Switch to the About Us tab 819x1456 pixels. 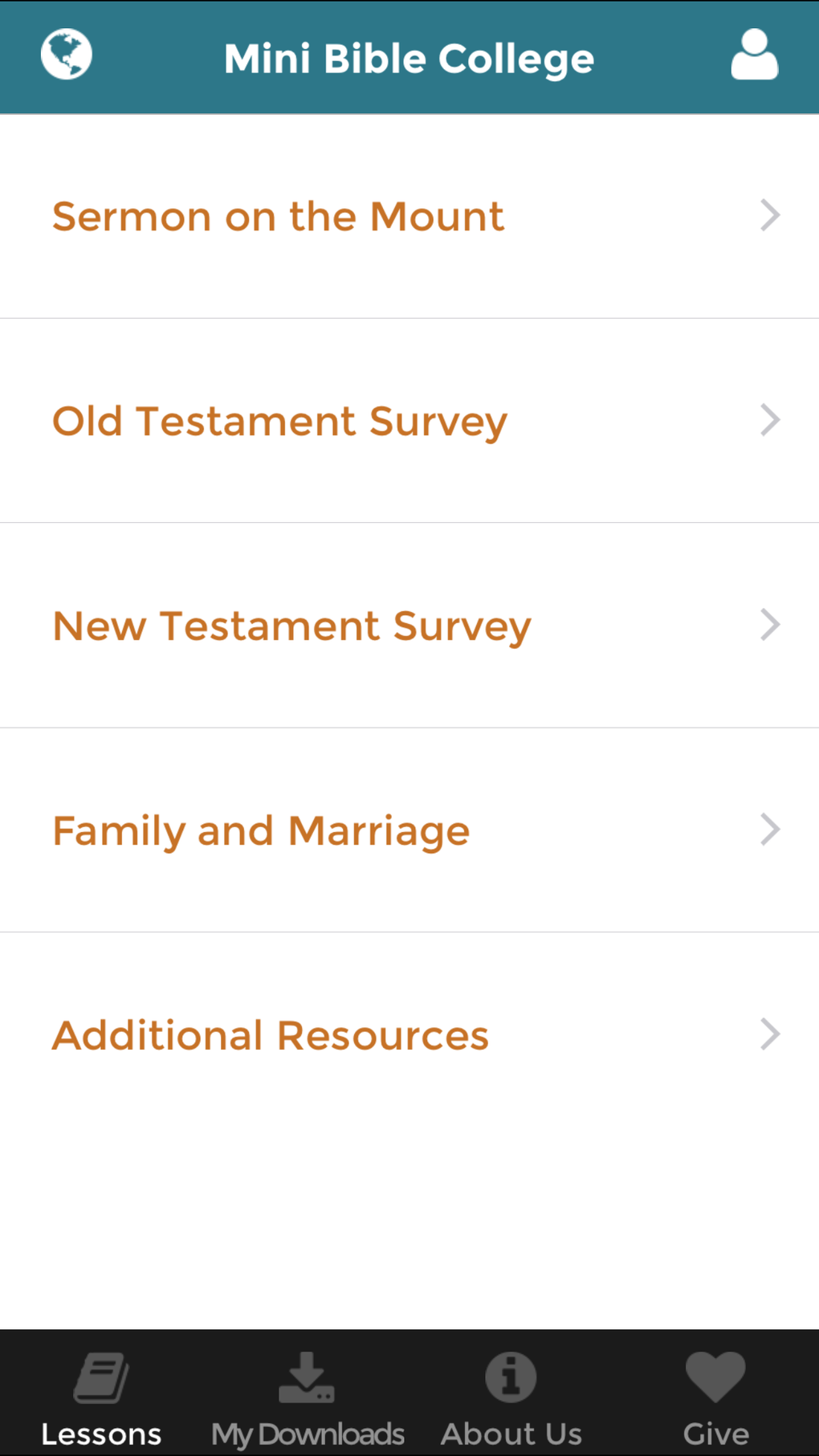511,1397
